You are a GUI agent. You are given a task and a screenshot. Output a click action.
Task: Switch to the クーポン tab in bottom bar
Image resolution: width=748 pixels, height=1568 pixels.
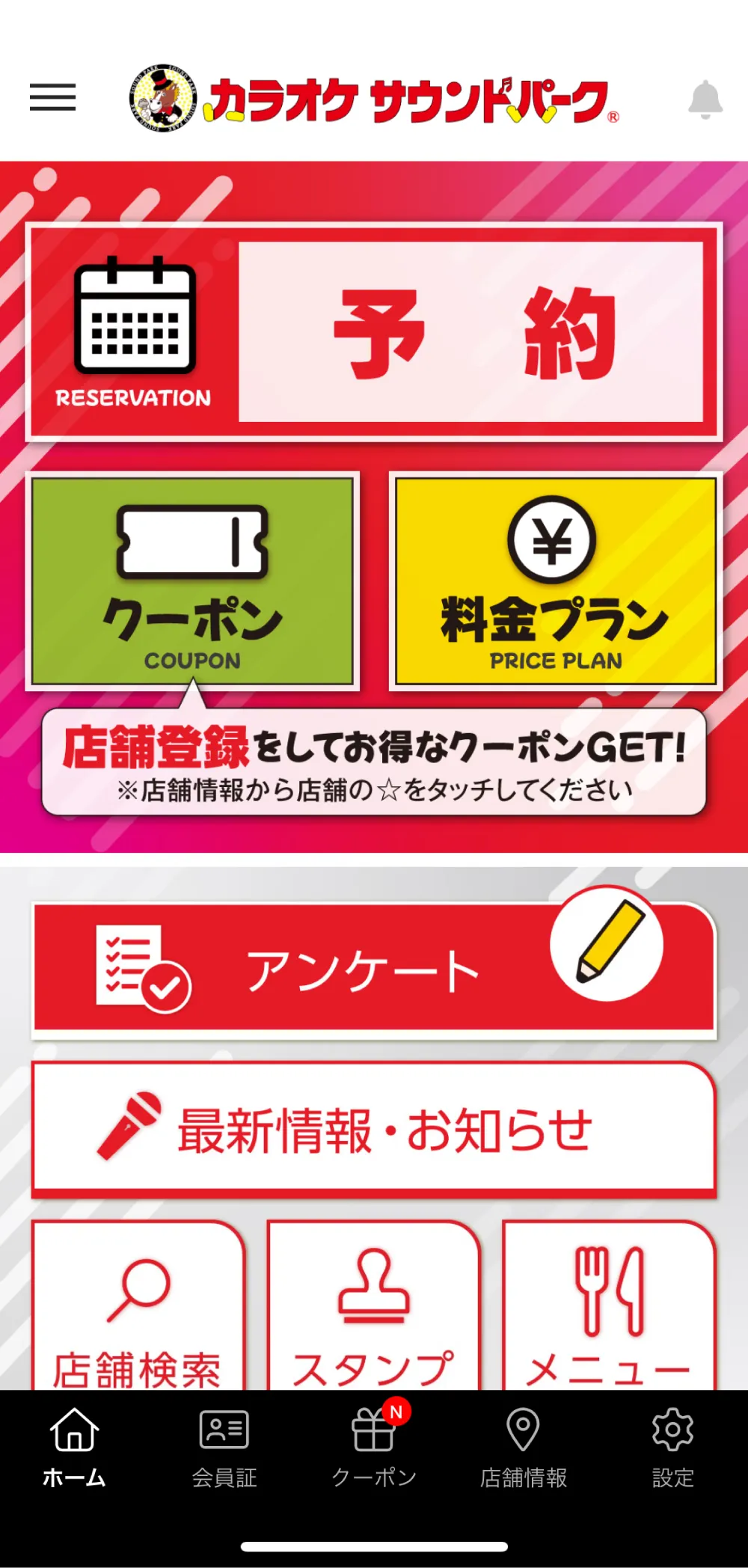coord(374,1448)
